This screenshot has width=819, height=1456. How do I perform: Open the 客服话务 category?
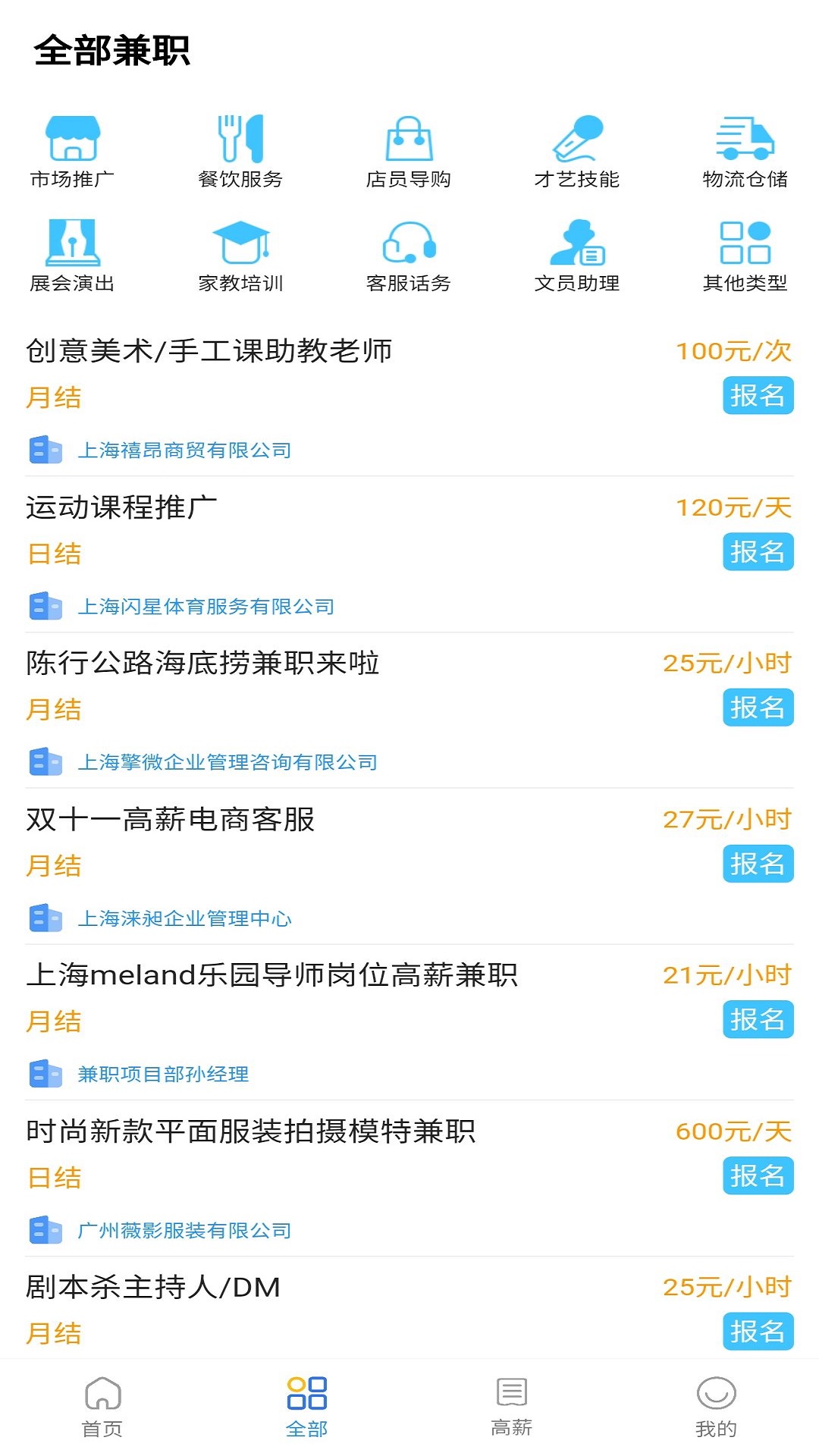click(409, 256)
